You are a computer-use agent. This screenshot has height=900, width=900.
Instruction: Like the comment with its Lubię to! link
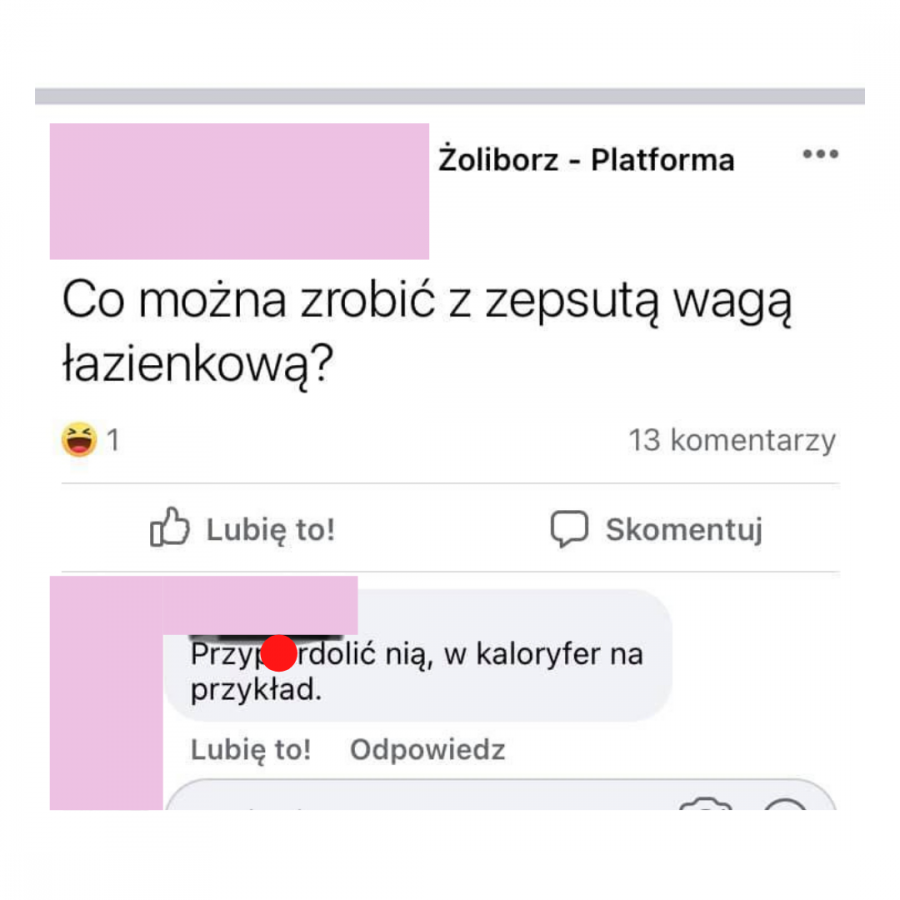click(251, 750)
